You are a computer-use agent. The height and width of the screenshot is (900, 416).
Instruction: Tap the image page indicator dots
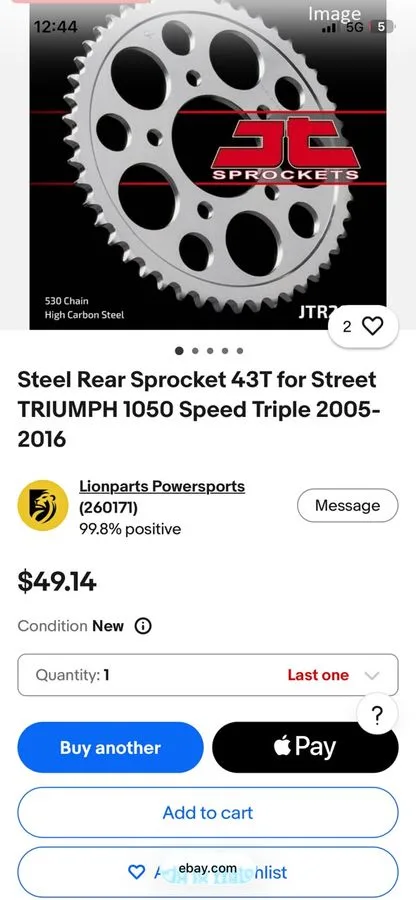click(x=209, y=351)
